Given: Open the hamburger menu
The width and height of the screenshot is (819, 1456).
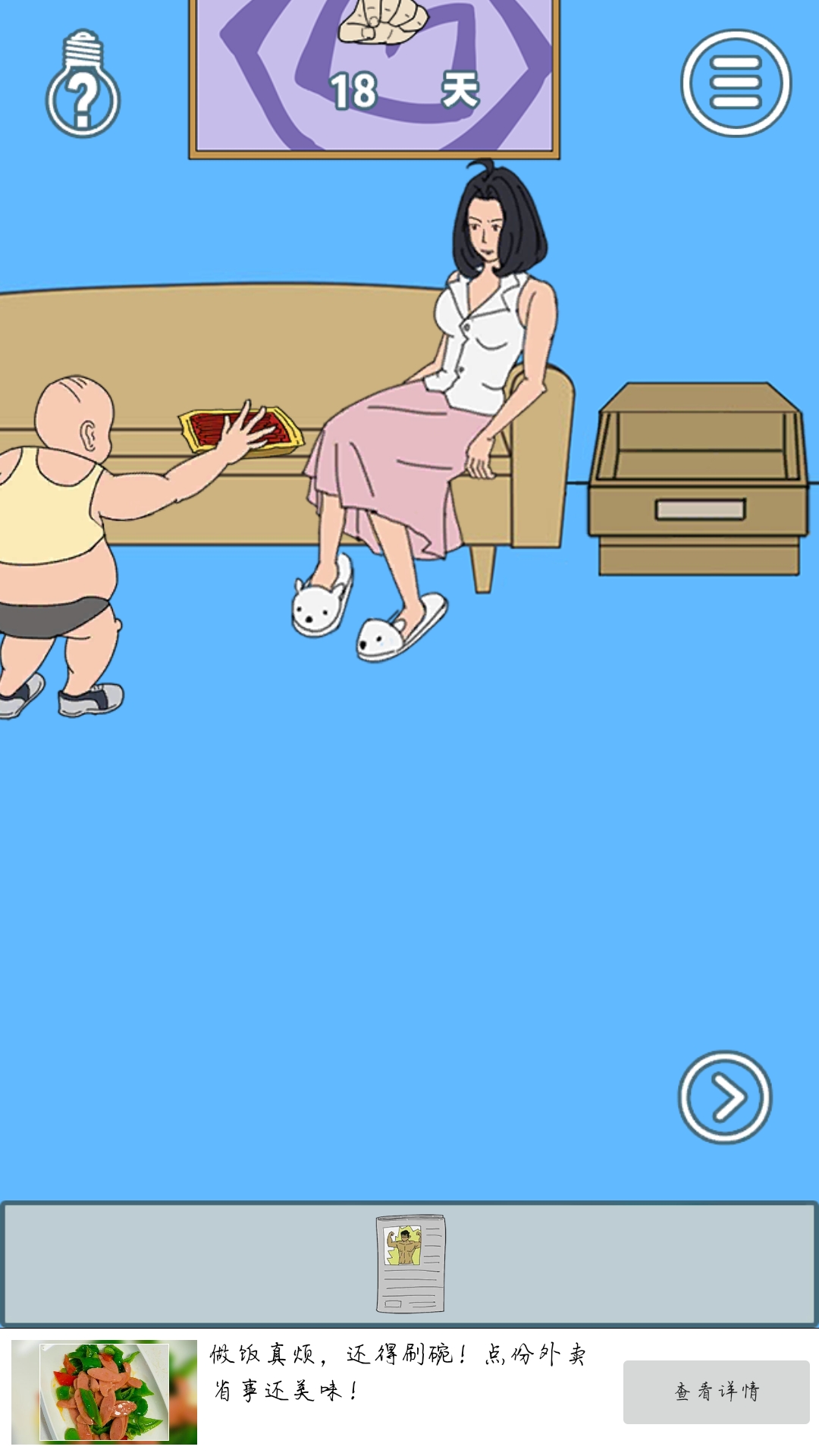Looking at the screenshot, I should [x=736, y=83].
